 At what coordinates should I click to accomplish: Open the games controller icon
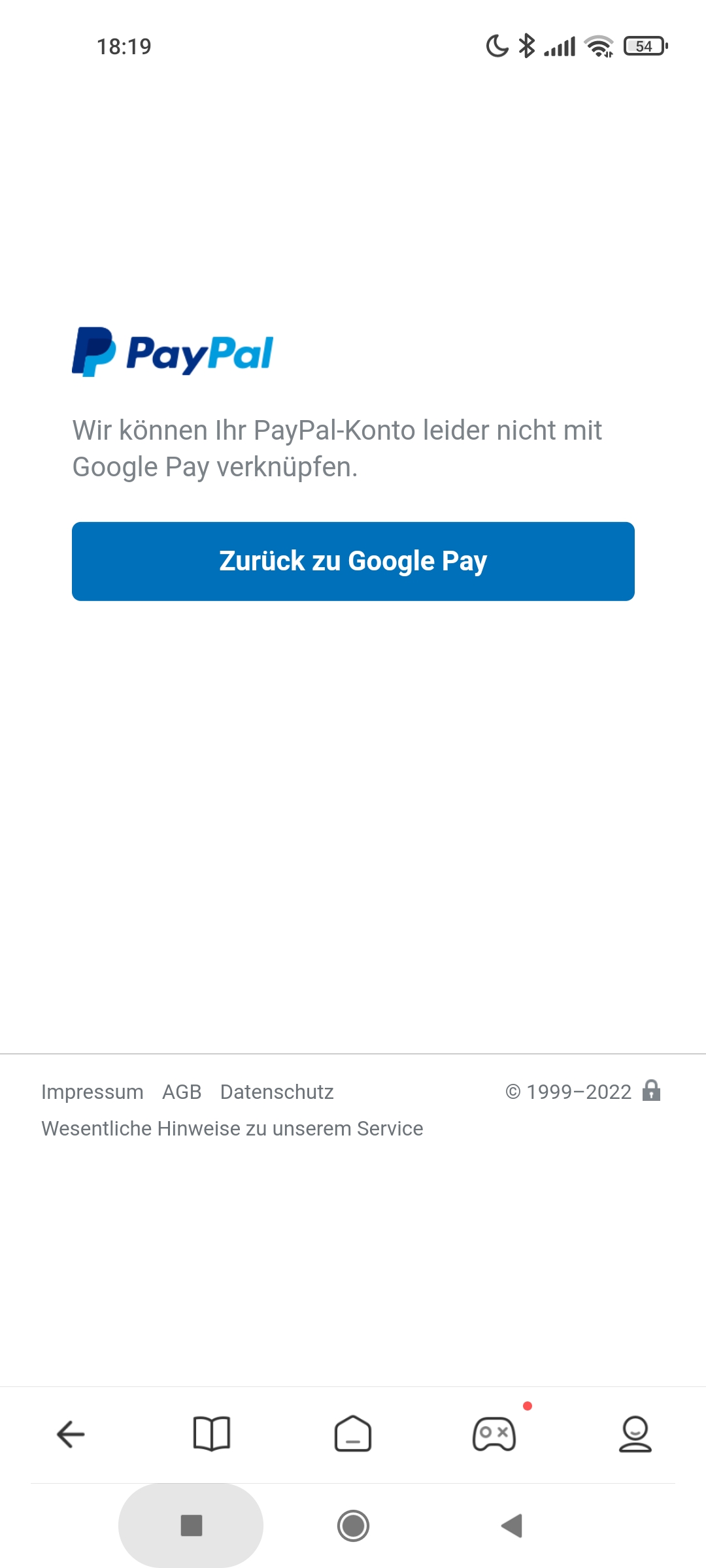tap(494, 1434)
